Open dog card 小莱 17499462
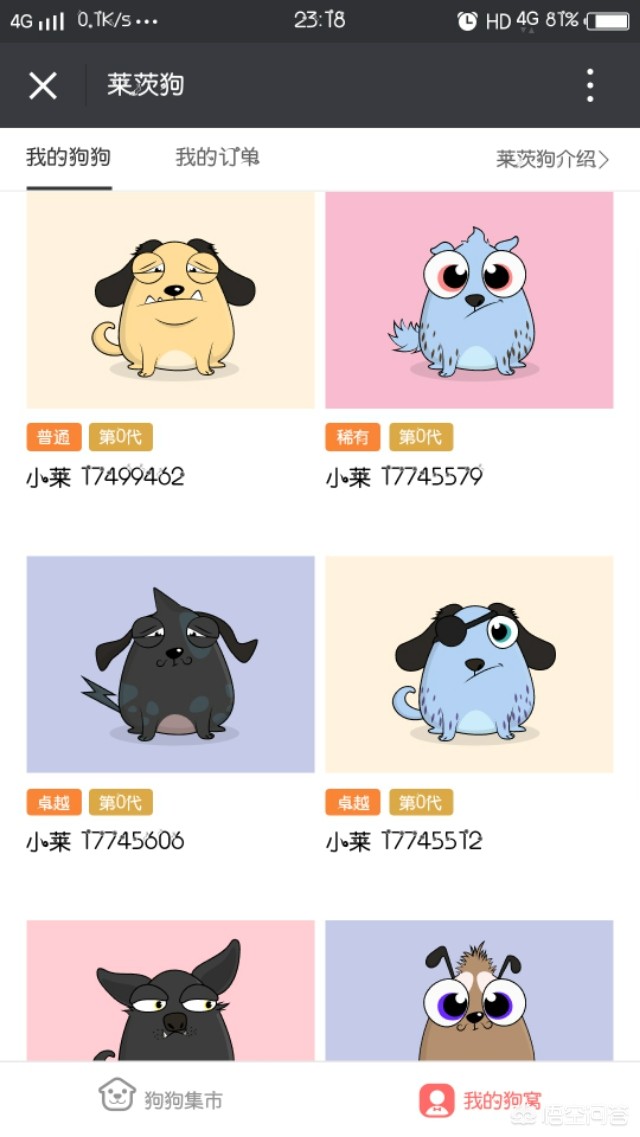640x1137 pixels. pyautogui.click(x=170, y=300)
